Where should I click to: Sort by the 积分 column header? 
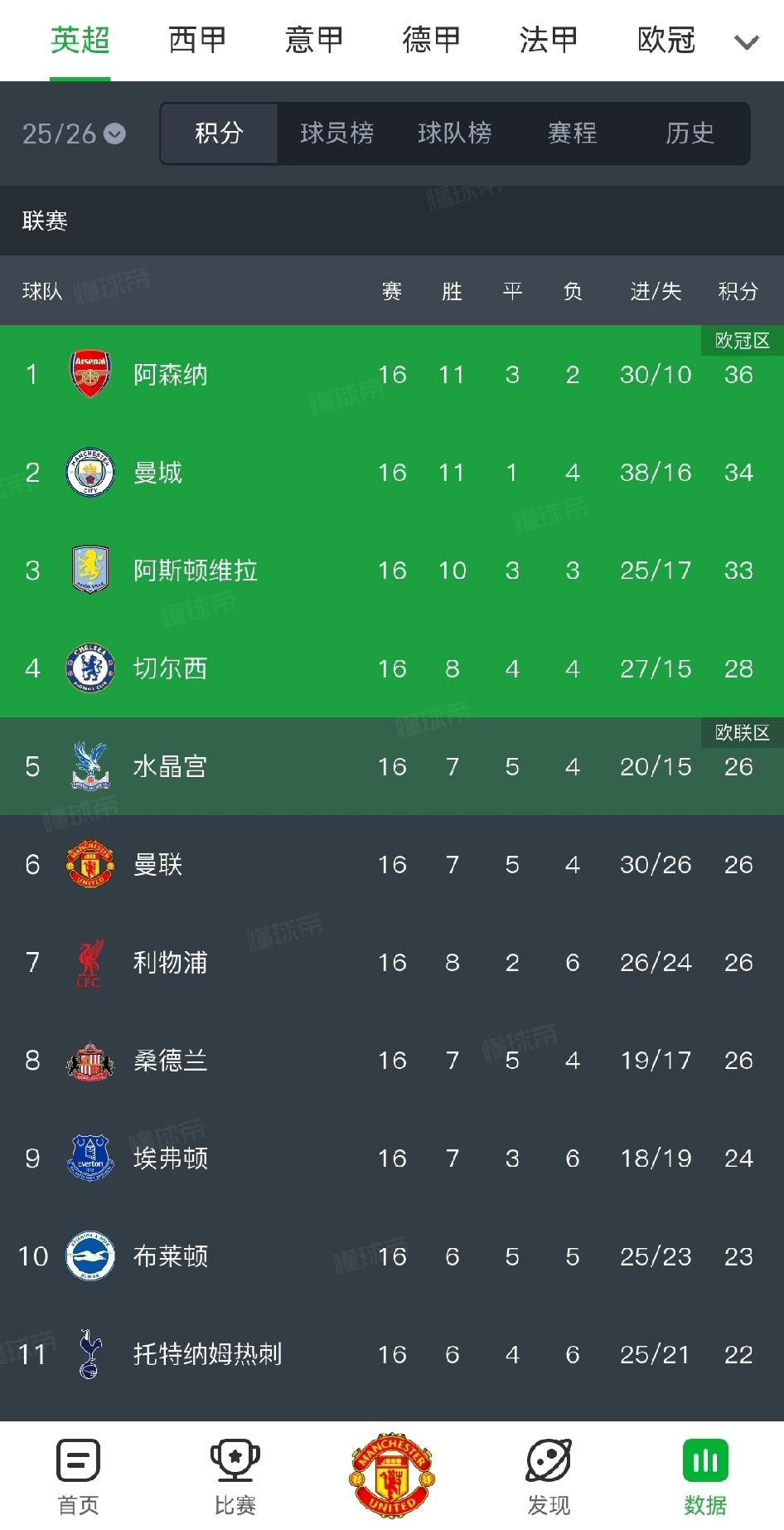click(737, 291)
